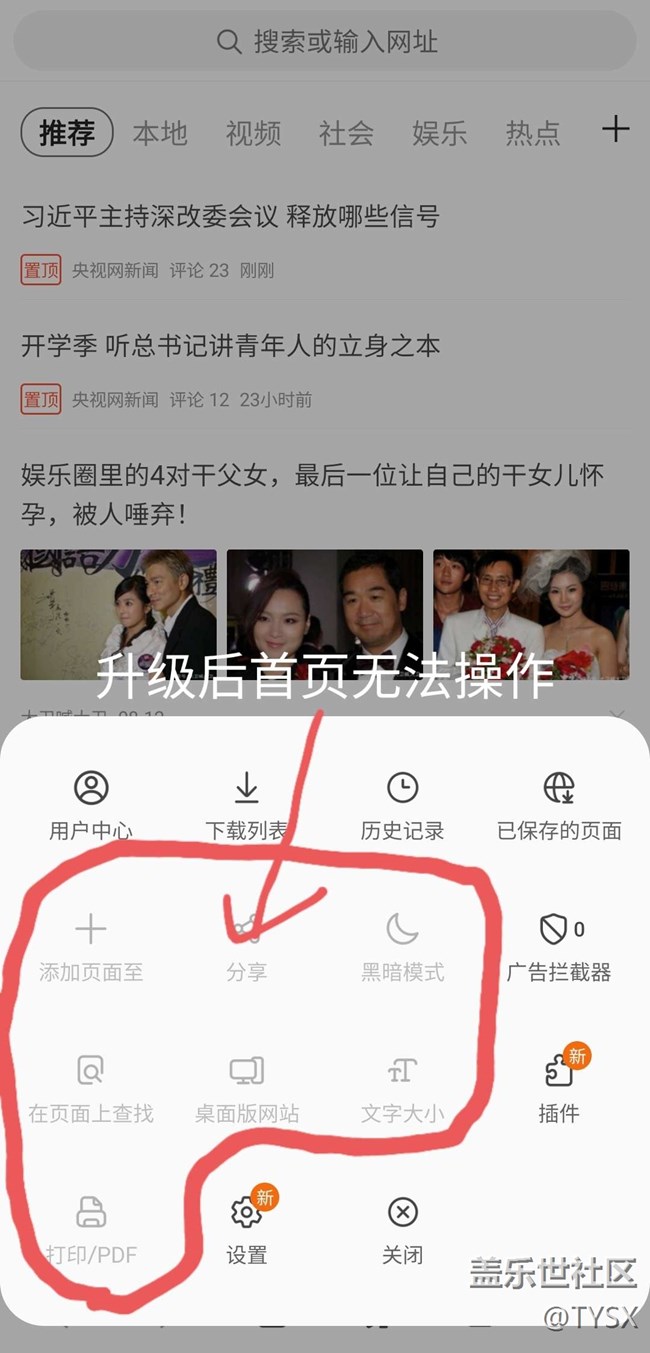Add a channel with the plus icon
Screen dimensions: 650x1353
[x=615, y=129]
